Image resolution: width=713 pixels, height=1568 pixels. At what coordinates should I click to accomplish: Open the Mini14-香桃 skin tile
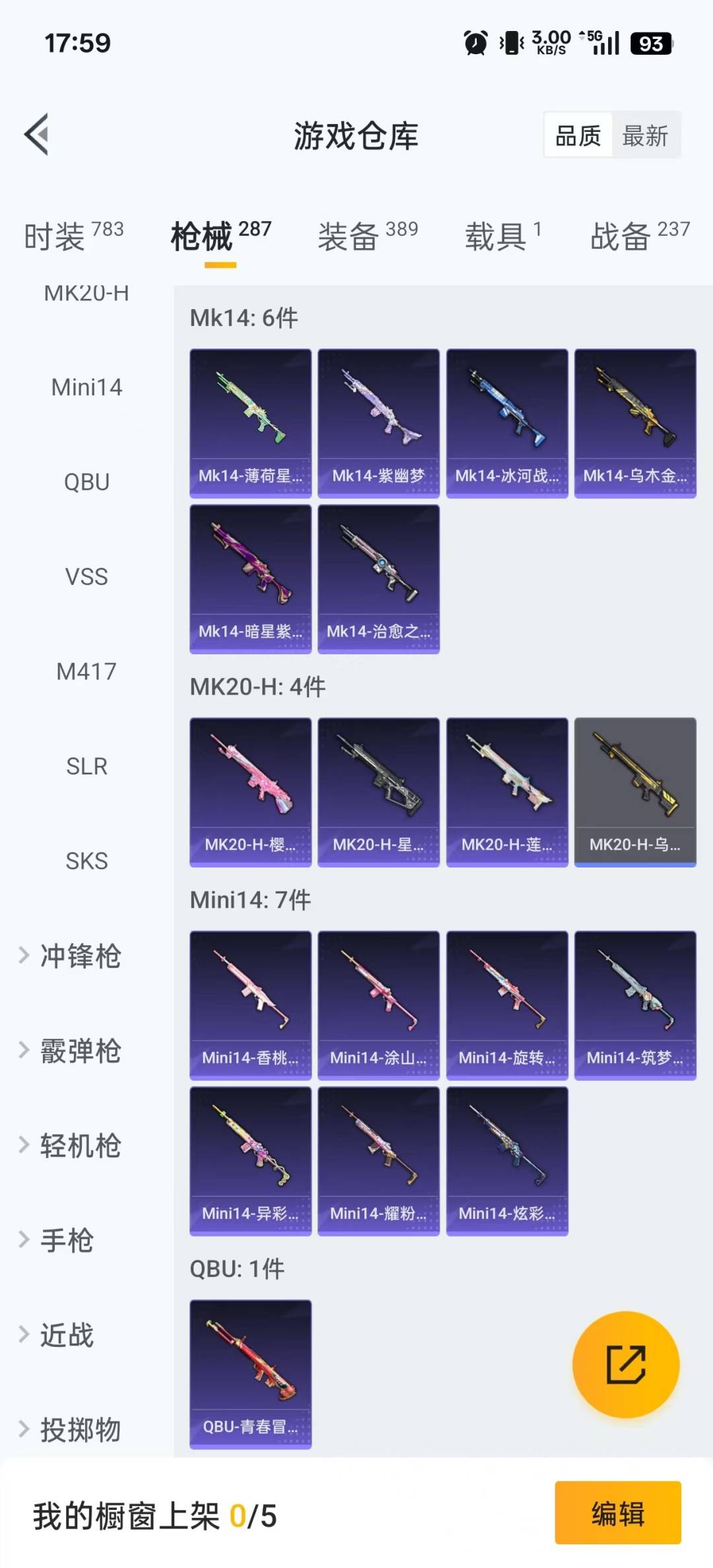[250, 1005]
